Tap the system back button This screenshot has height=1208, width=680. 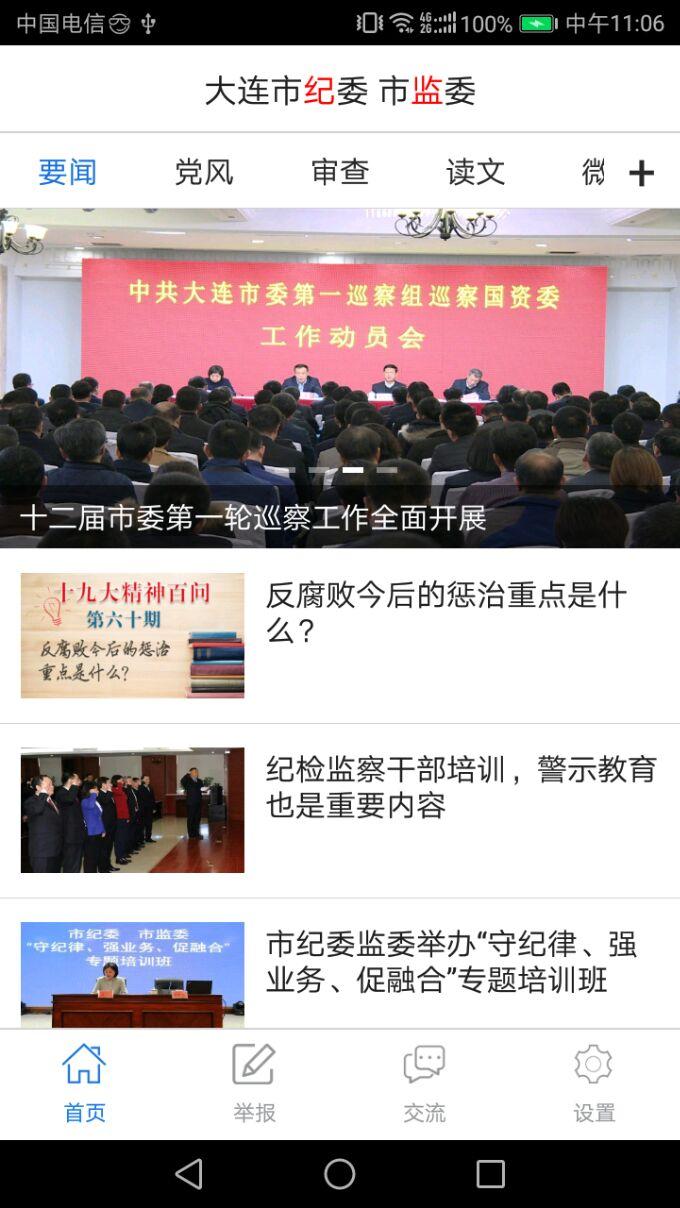[x=189, y=1174]
